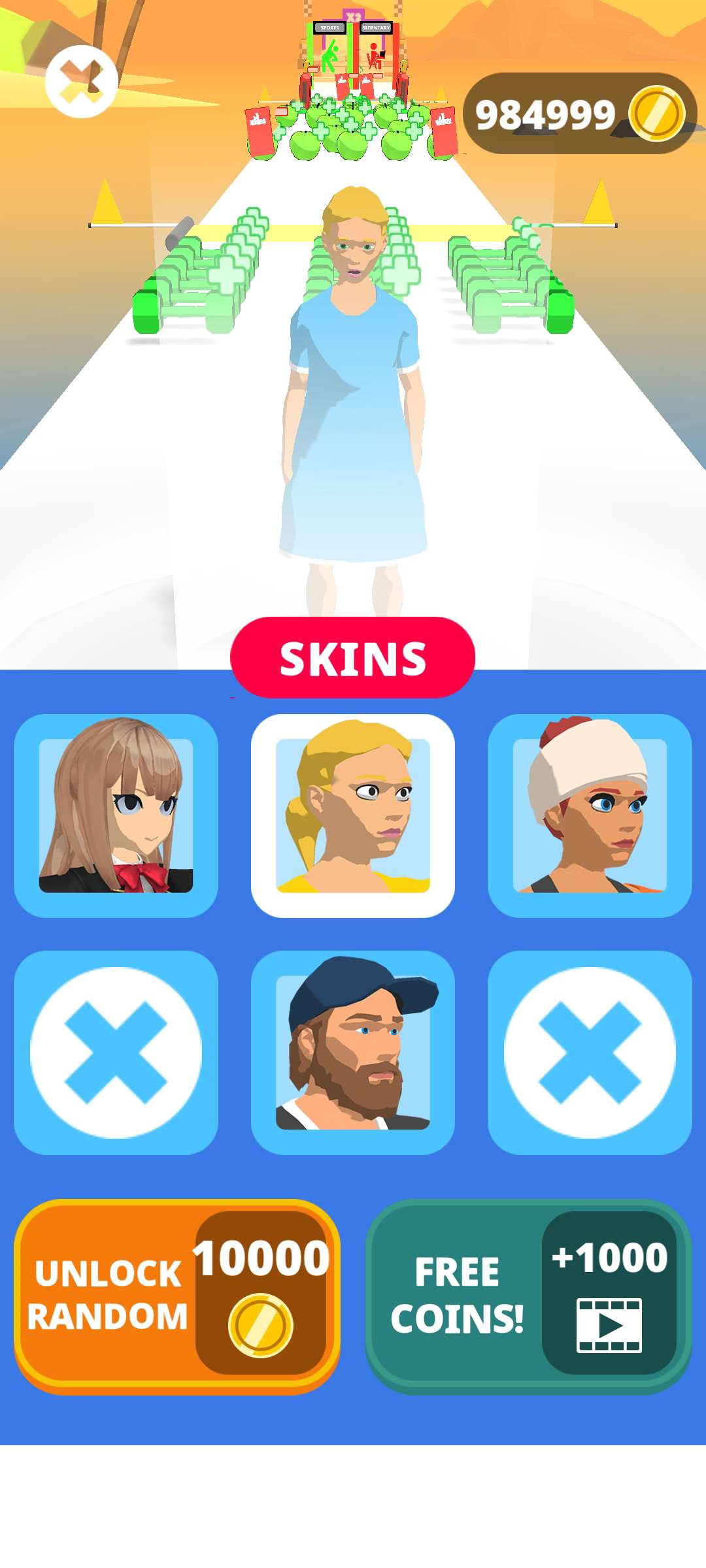706x1568 pixels.
Task: Select the blonde ponytail woman skin
Action: coord(353,815)
